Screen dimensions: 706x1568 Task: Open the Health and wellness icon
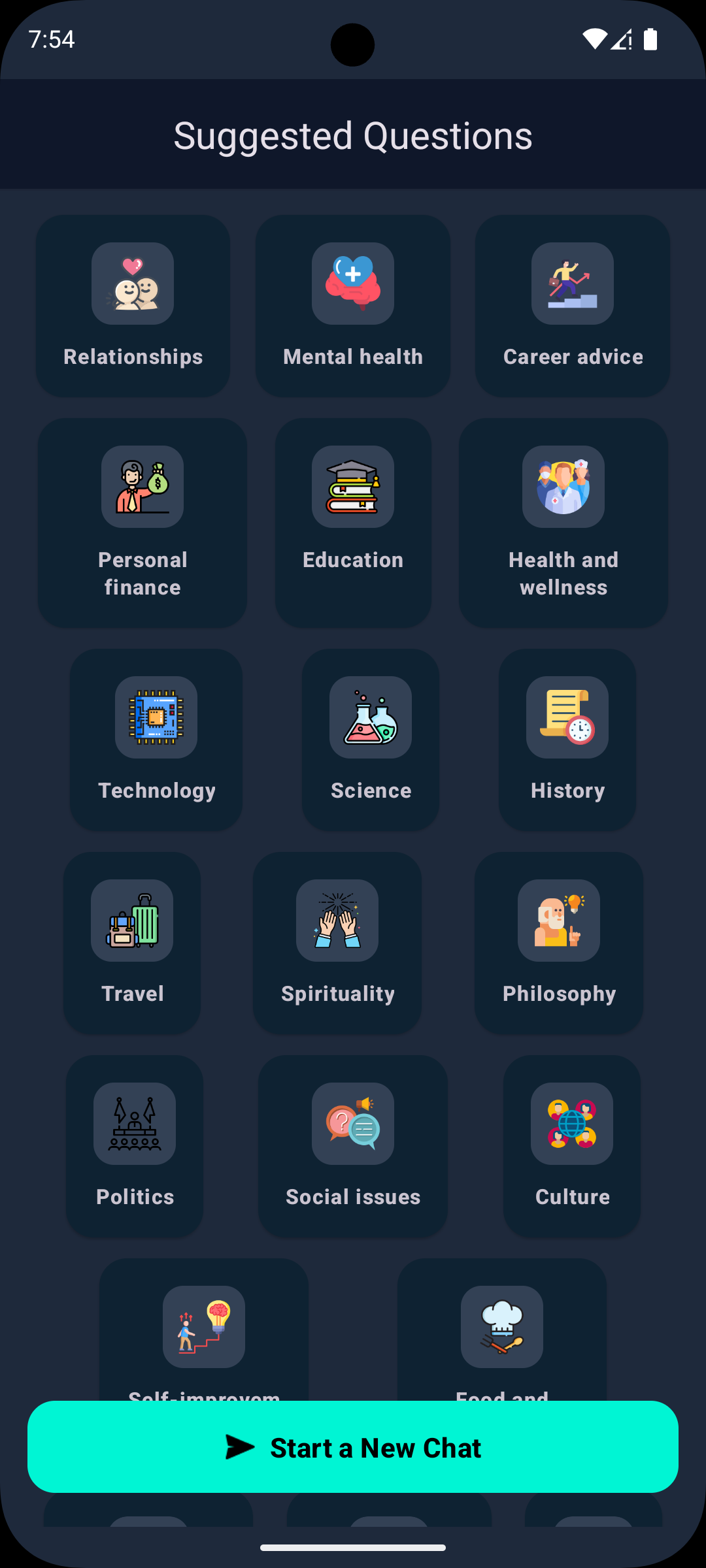pos(563,487)
